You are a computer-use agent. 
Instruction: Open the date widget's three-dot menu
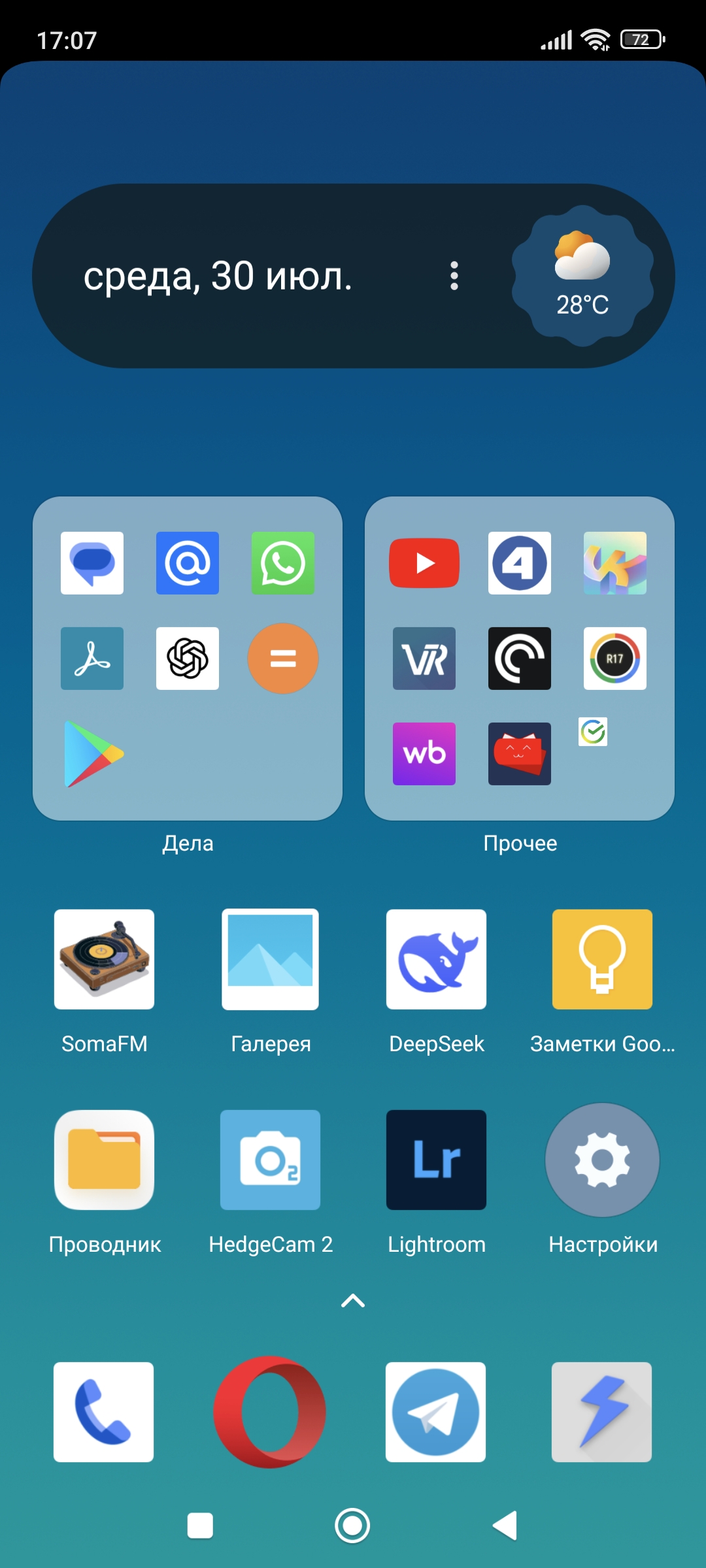(454, 276)
